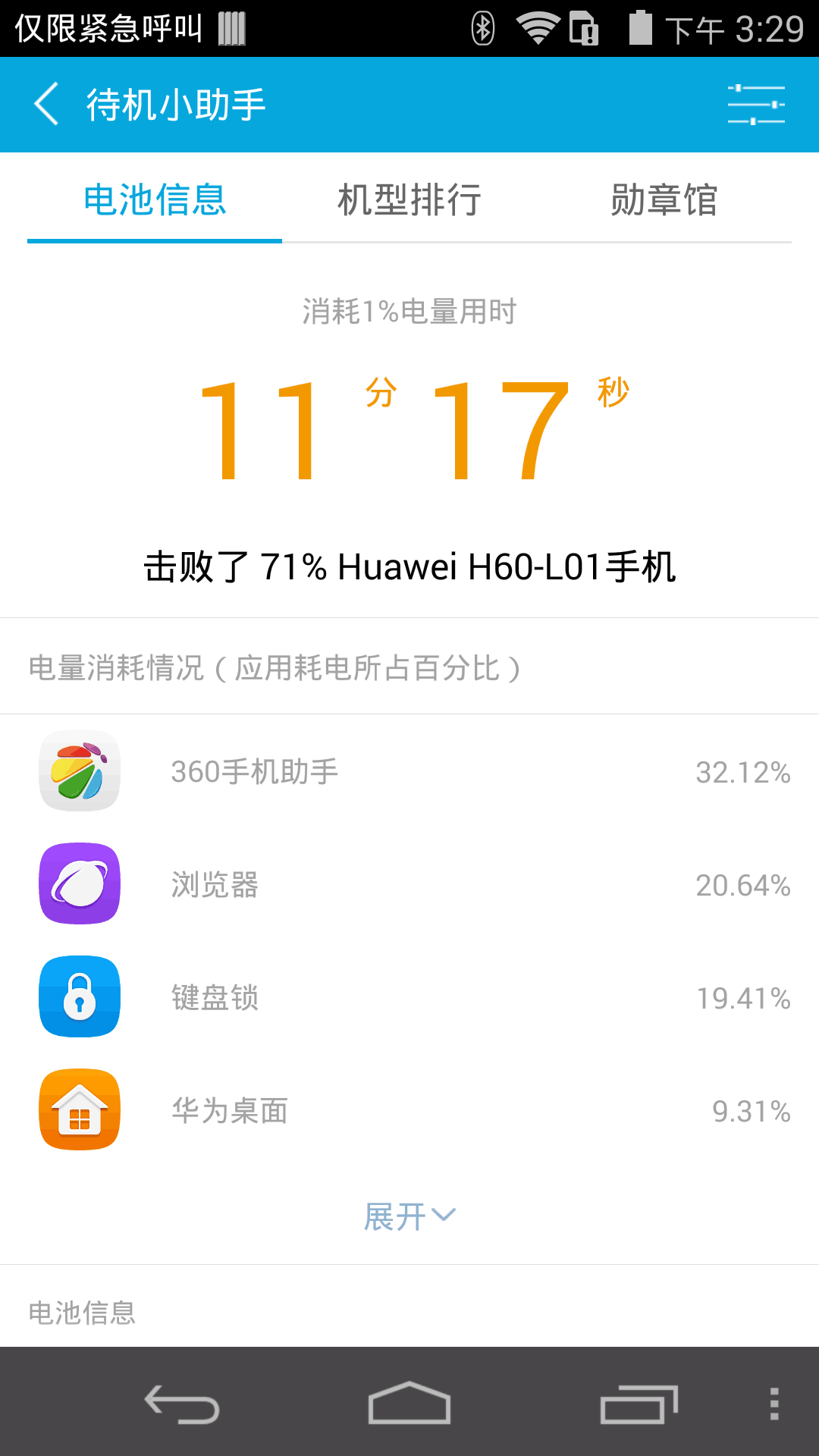Viewport: 819px width, 1456px height.
Task: Open 华为桌面 power usage row
Action: tap(409, 1110)
